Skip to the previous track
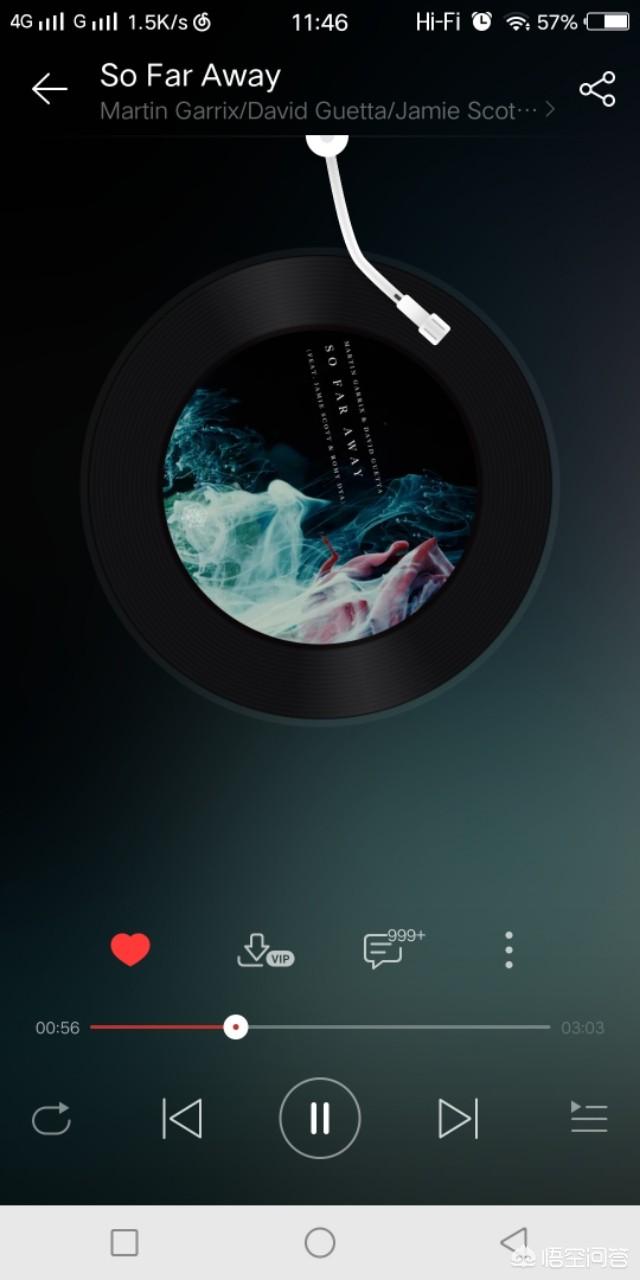640x1280 pixels. click(x=182, y=1118)
